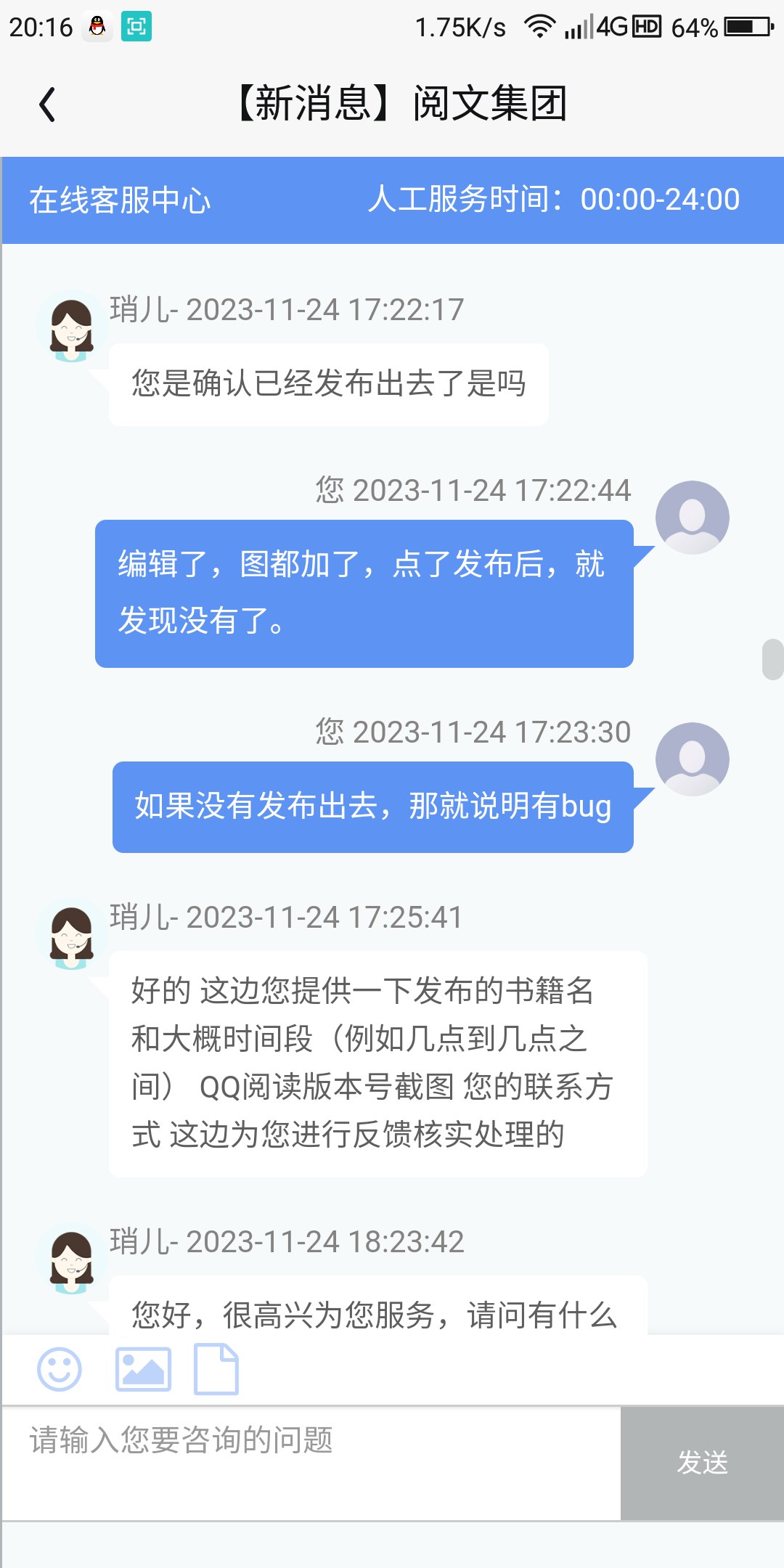Screen dimensions: 784x1568
Task: Go back using the top-left arrow
Action: pos(47,104)
